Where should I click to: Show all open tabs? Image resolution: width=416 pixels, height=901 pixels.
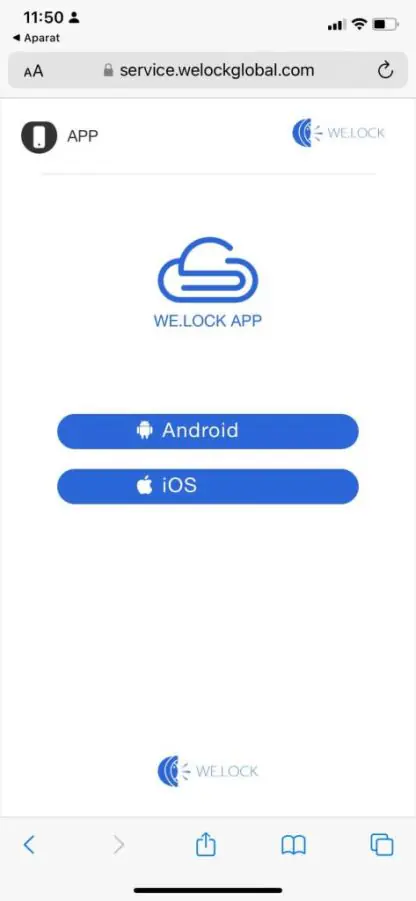[382, 844]
